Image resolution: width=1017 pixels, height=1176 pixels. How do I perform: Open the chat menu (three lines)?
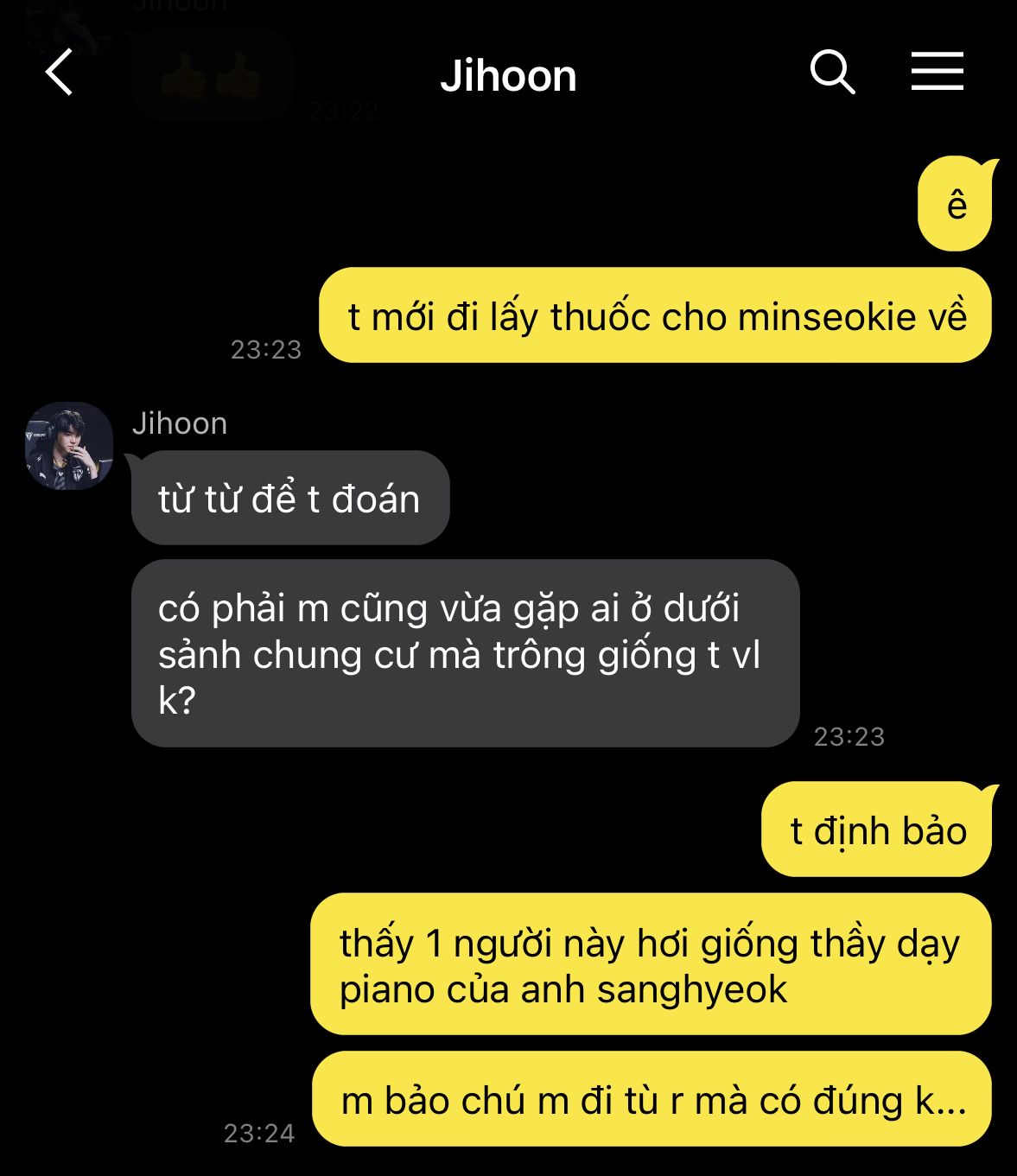(x=937, y=72)
